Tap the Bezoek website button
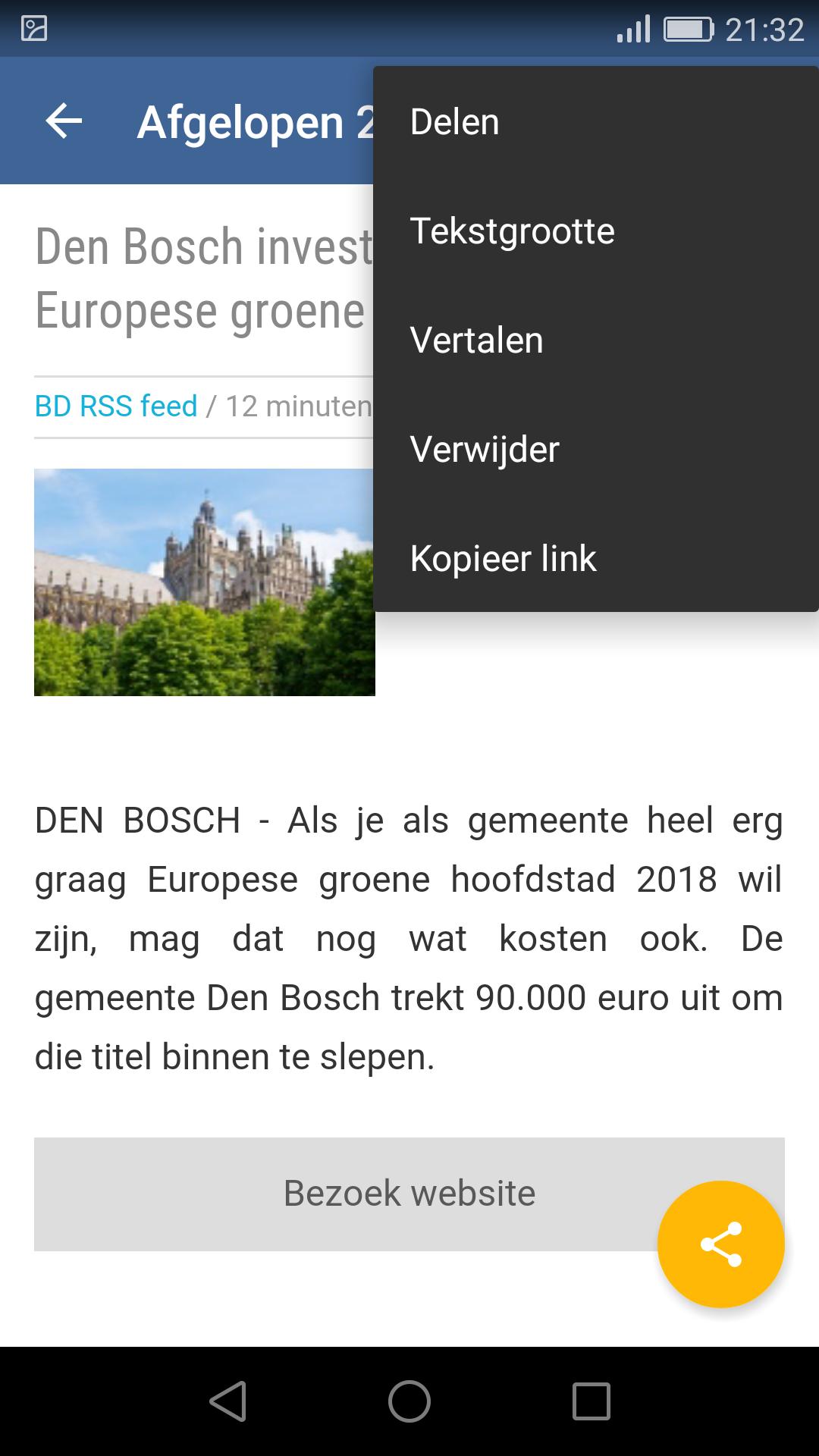 409,1194
